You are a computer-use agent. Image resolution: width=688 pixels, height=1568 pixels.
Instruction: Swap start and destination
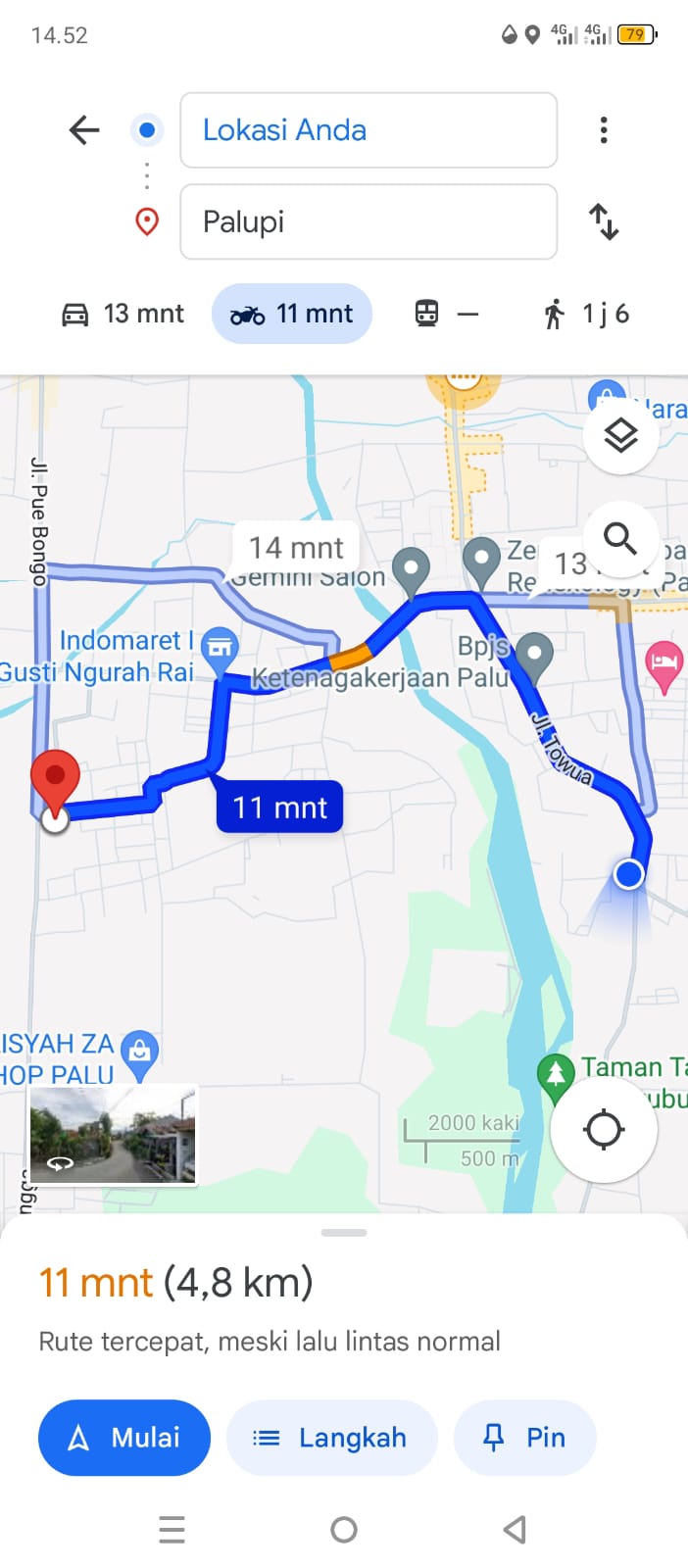click(x=604, y=221)
